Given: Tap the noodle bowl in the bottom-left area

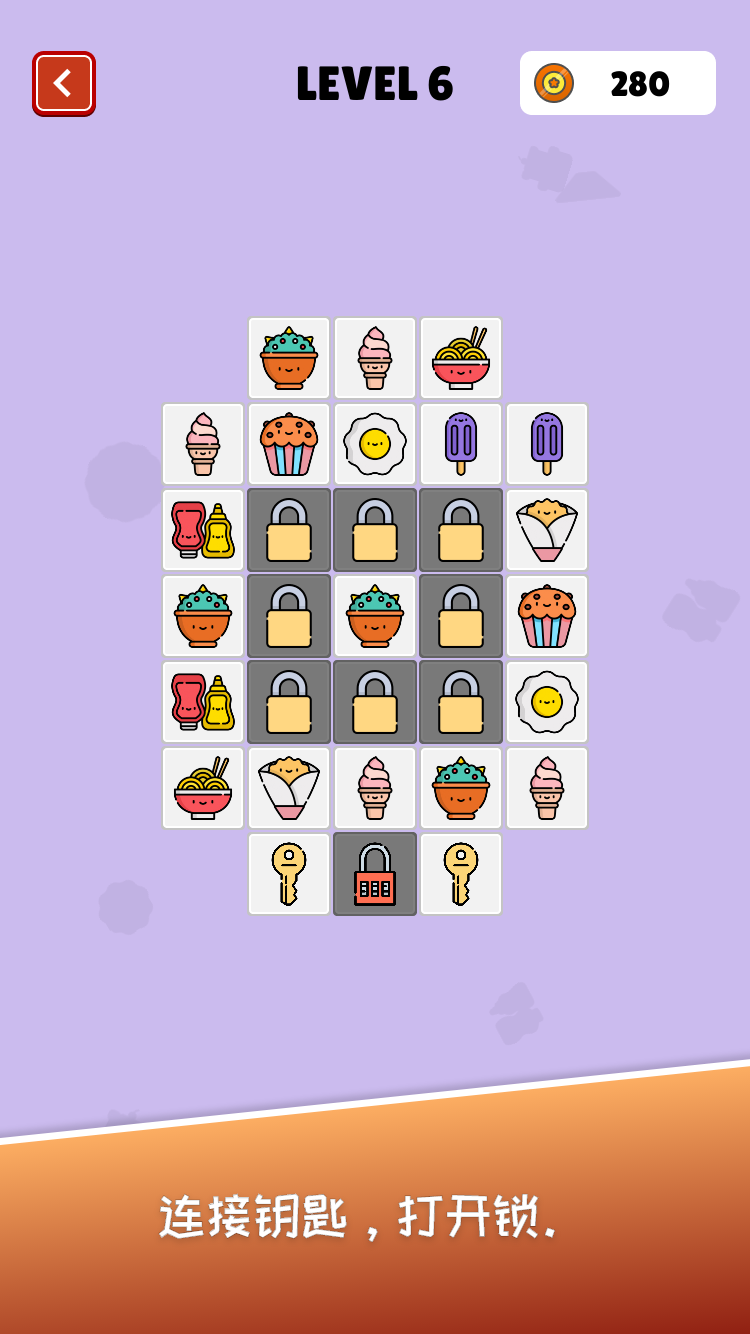Looking at the screenshot, I should point(203,788).
